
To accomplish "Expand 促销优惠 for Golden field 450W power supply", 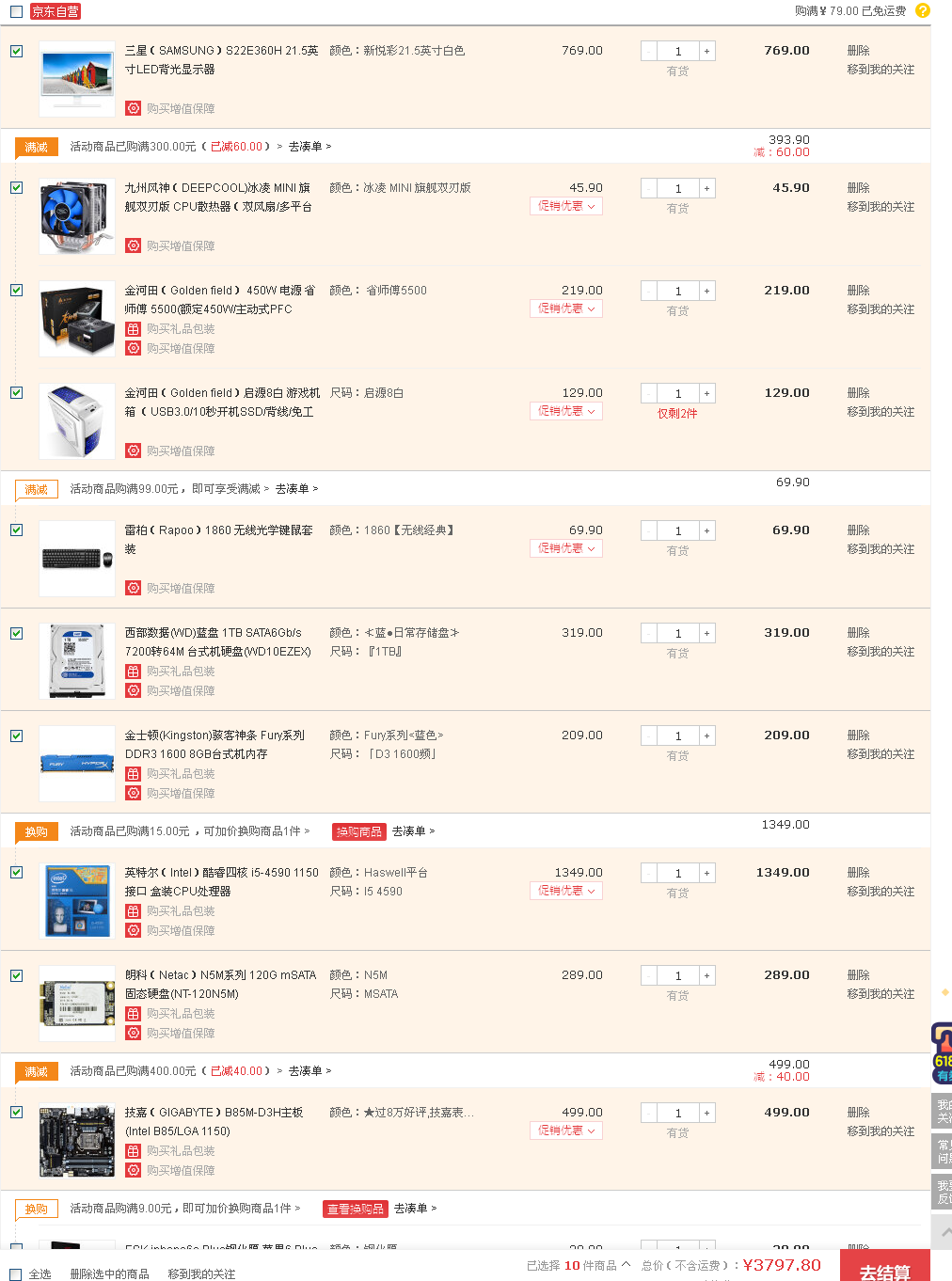I will tap(566, 308).
